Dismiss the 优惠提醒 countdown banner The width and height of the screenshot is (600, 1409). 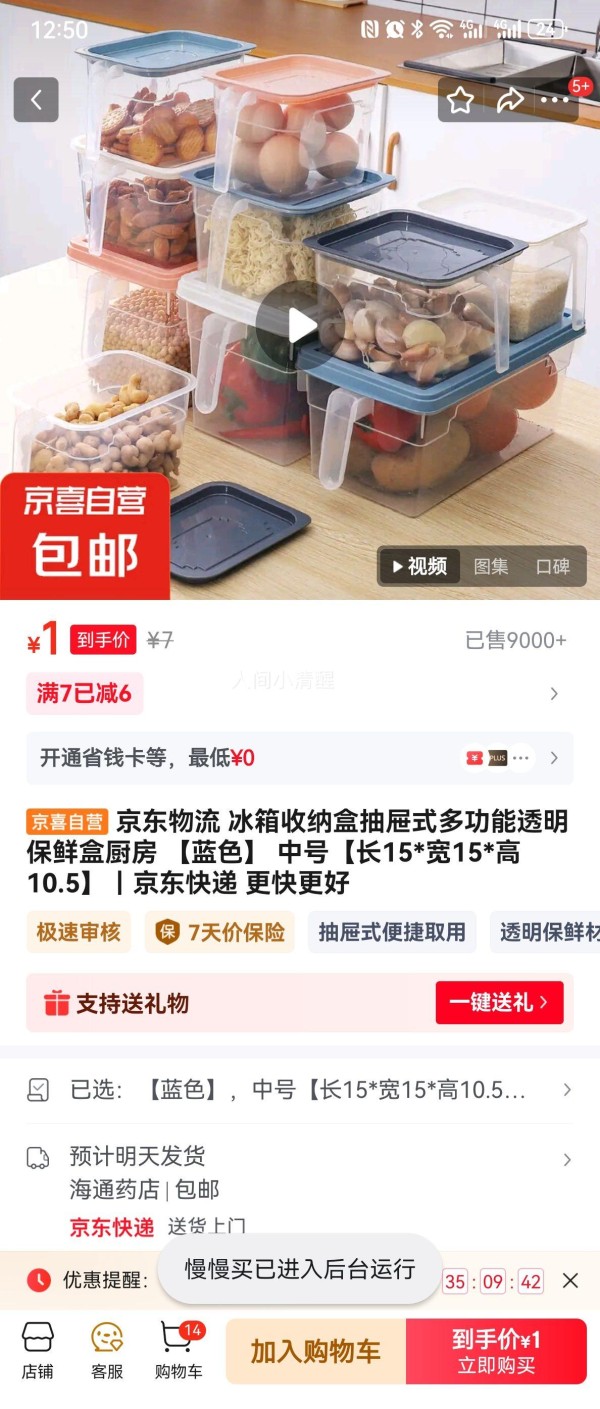(x=570, y=1280)
